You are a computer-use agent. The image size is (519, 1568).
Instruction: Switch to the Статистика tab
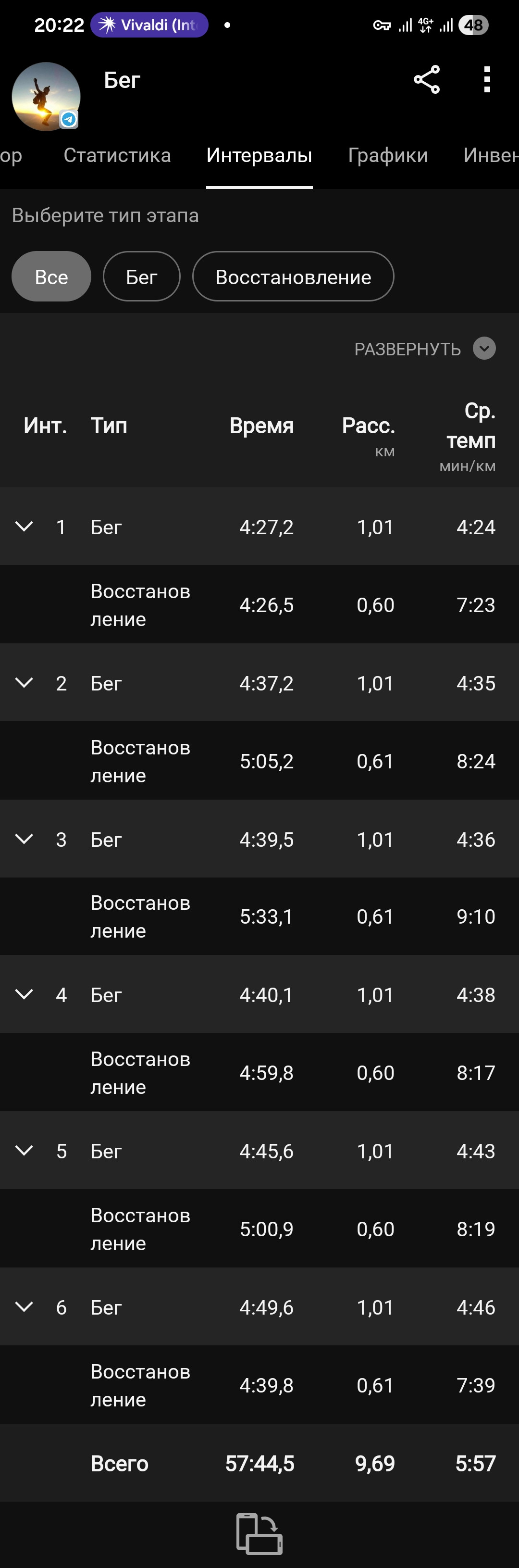pos(117,155)
